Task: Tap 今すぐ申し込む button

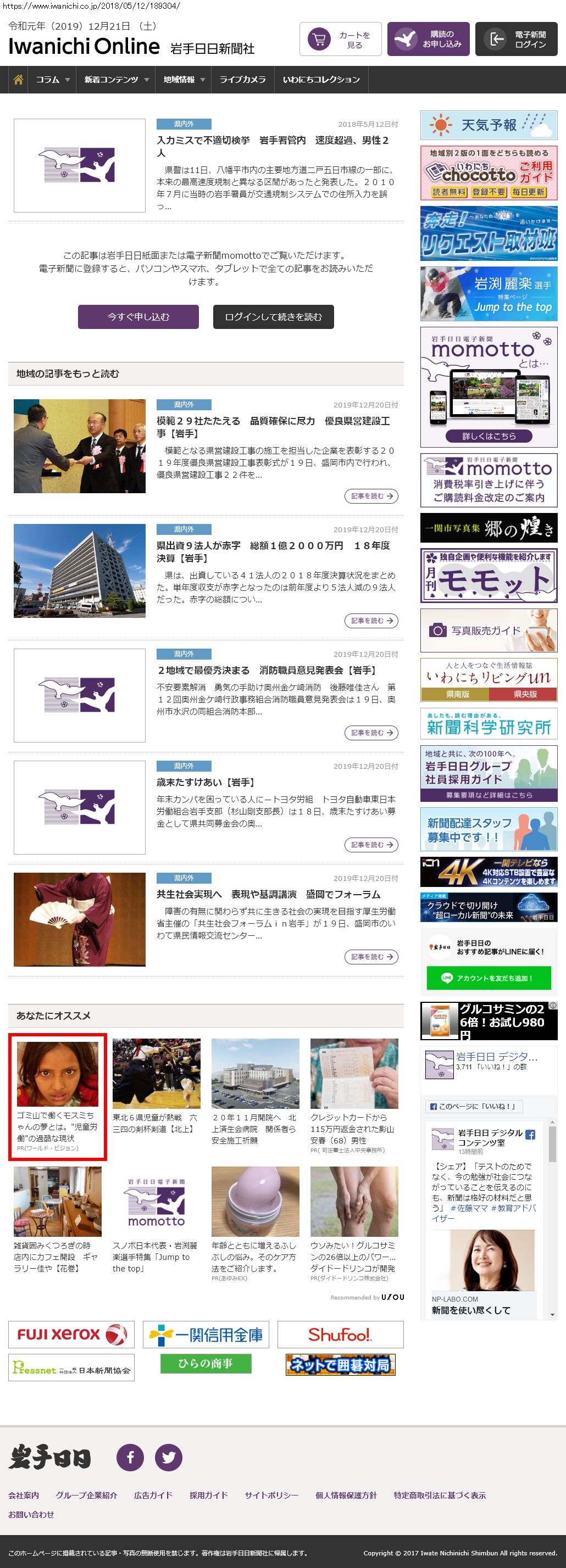Action: (138, 317)
